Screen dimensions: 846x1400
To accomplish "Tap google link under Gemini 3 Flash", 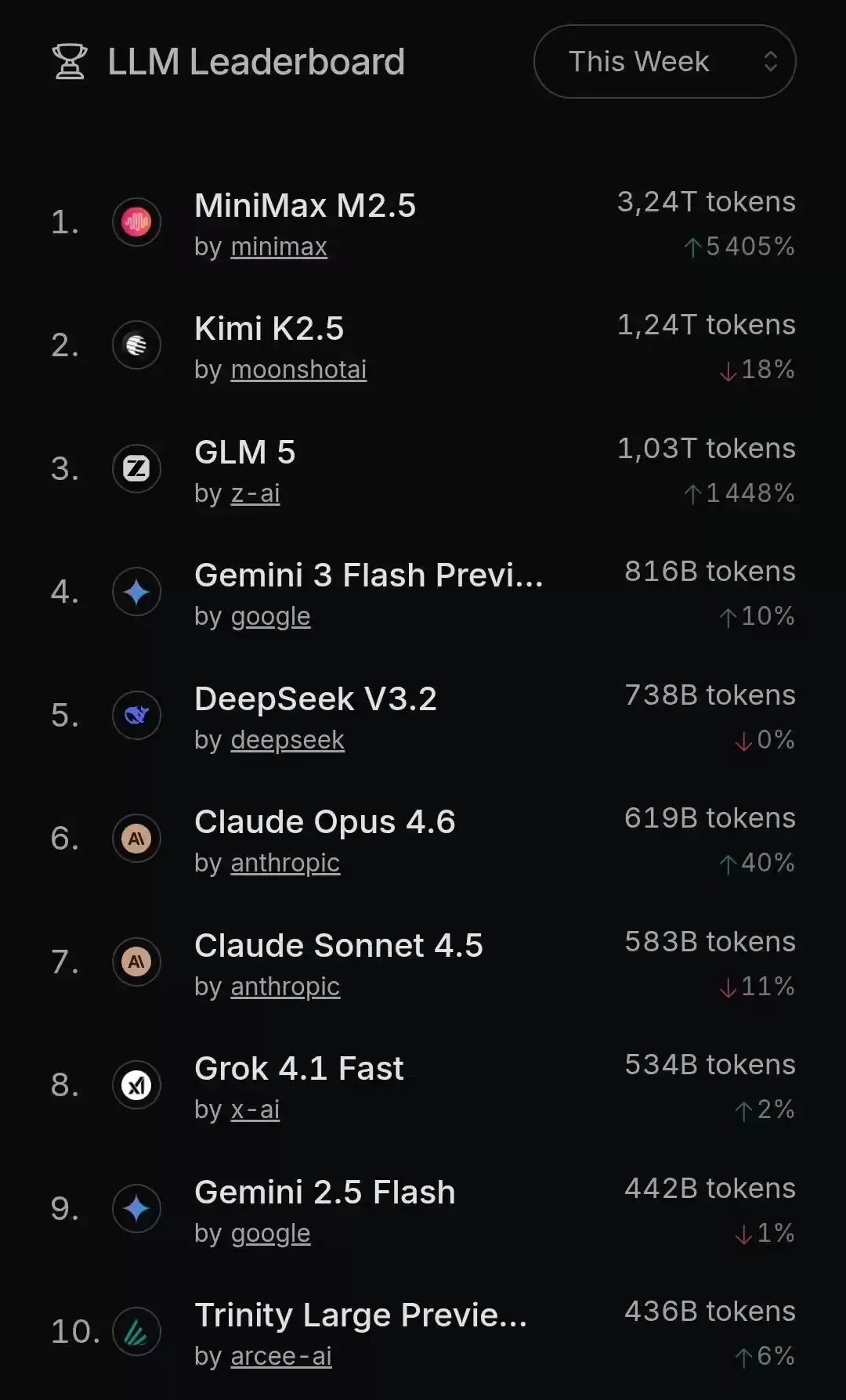I will [270, 617].
